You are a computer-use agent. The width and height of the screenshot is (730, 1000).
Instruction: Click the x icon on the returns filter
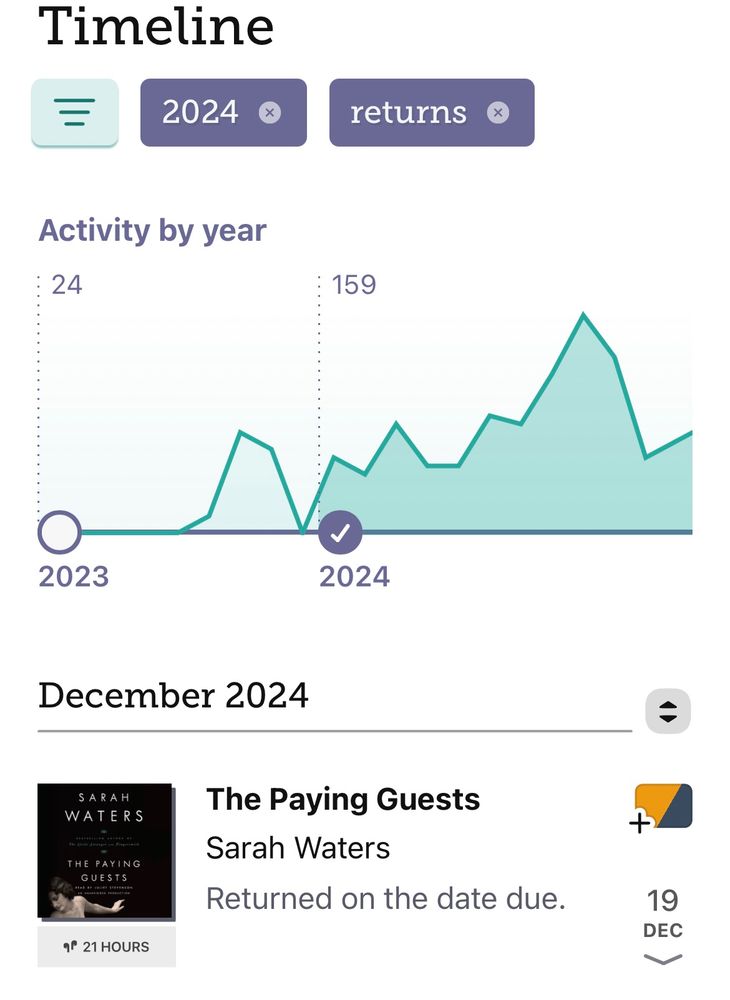497,112
